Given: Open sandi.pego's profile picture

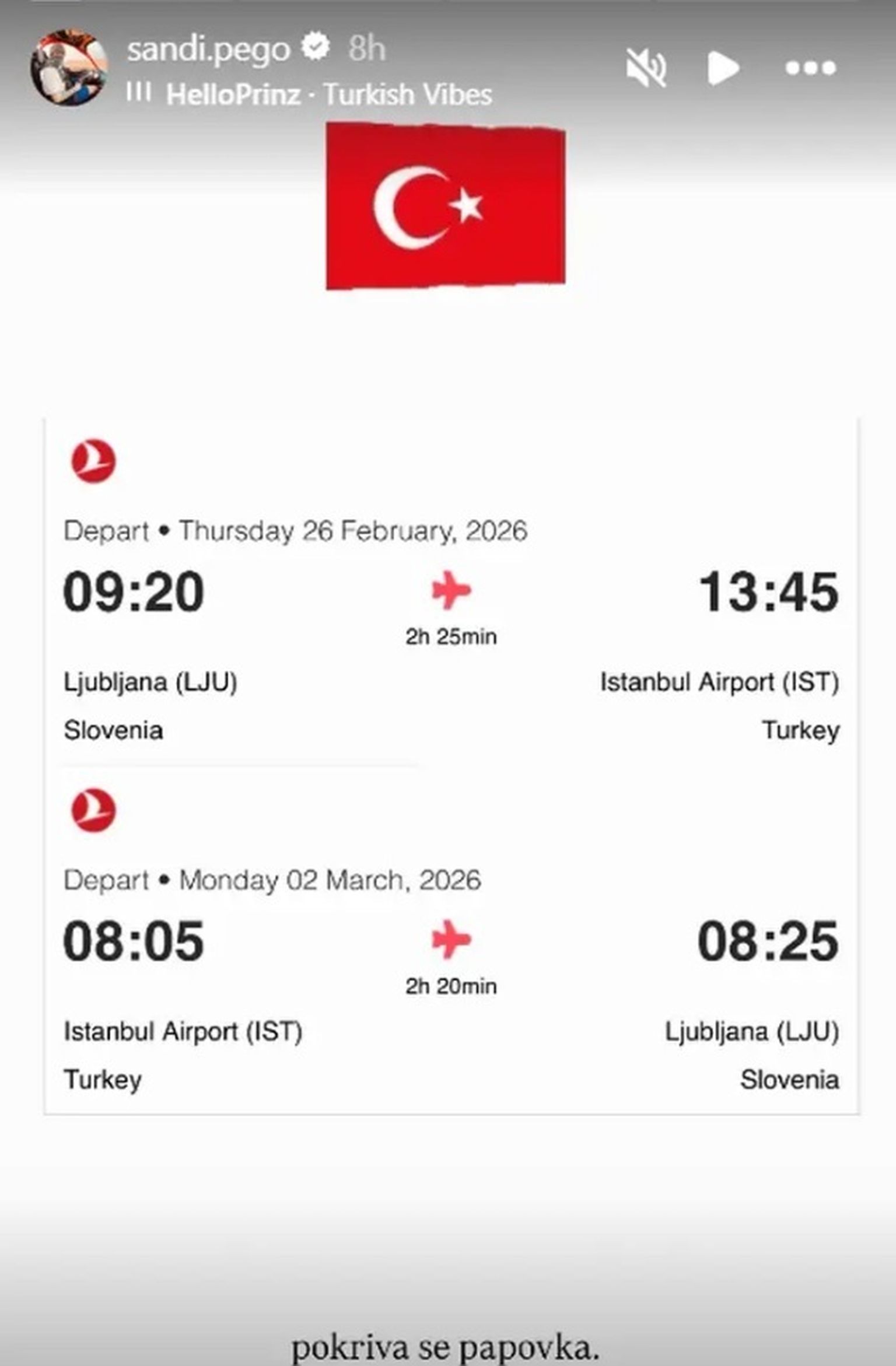Looking at the screenshot, I should (x=69, y=68).
